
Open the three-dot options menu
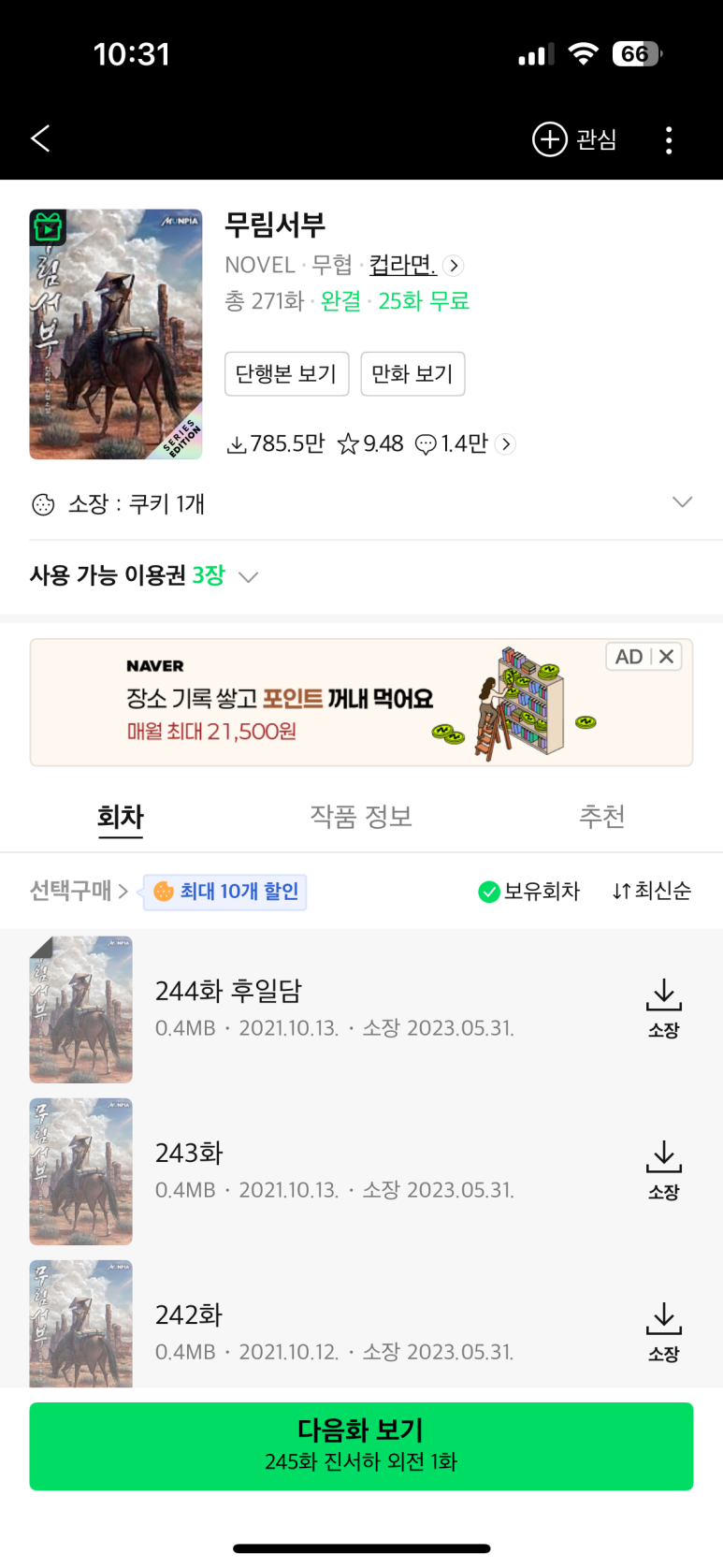[x=670, y=138]
